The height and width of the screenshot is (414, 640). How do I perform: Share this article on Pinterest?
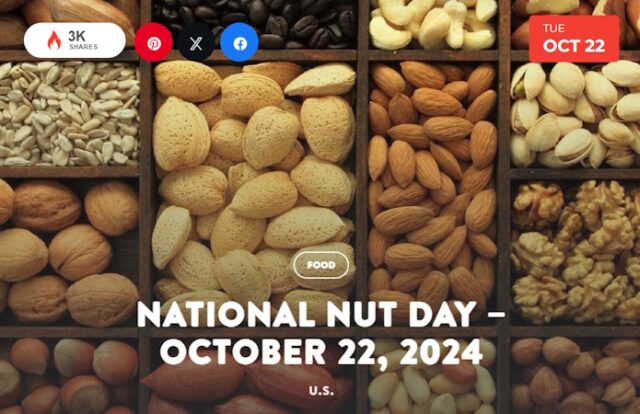[154, 43]
